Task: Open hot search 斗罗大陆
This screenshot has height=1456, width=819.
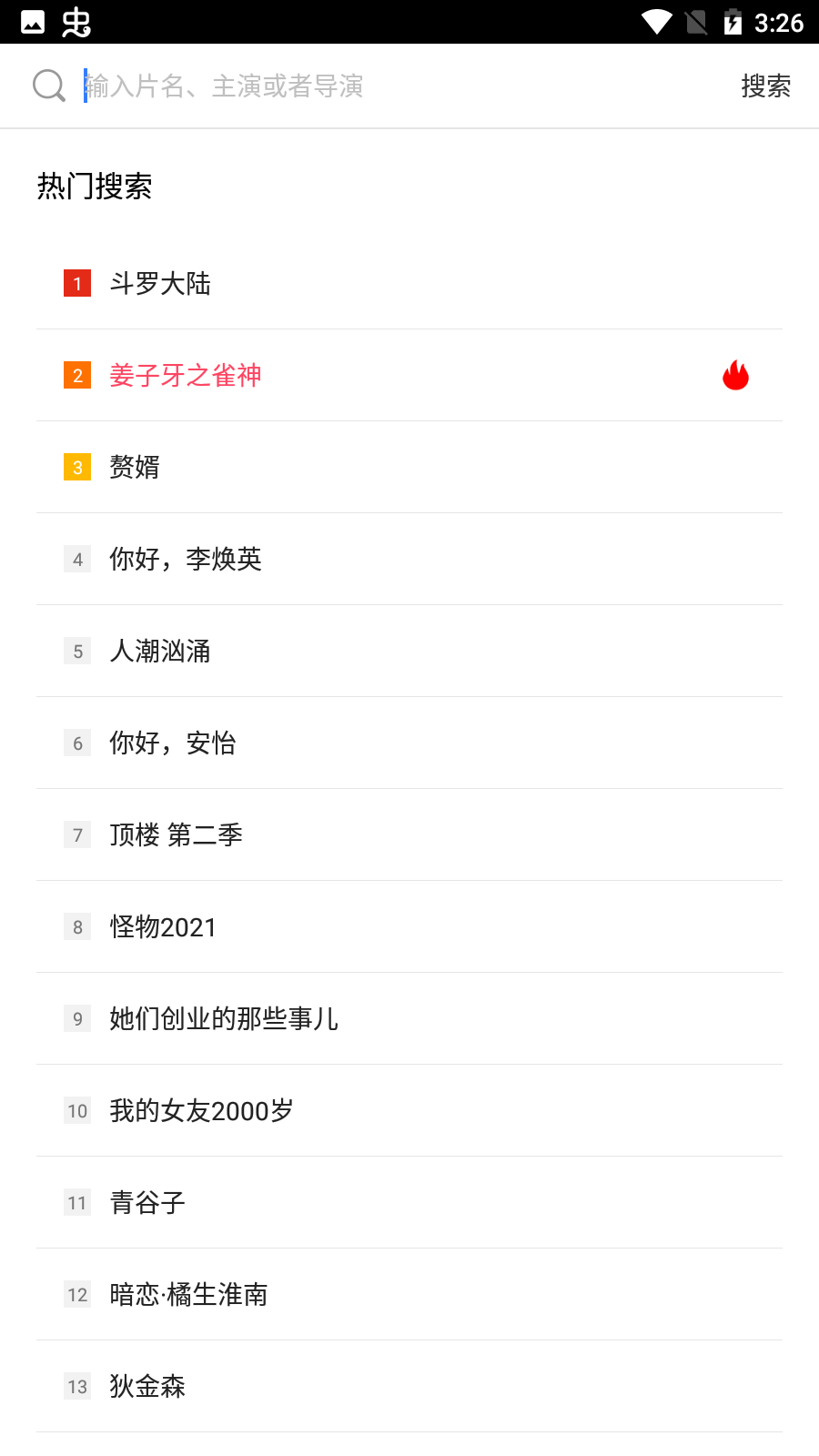Action: tap(409, 284)
